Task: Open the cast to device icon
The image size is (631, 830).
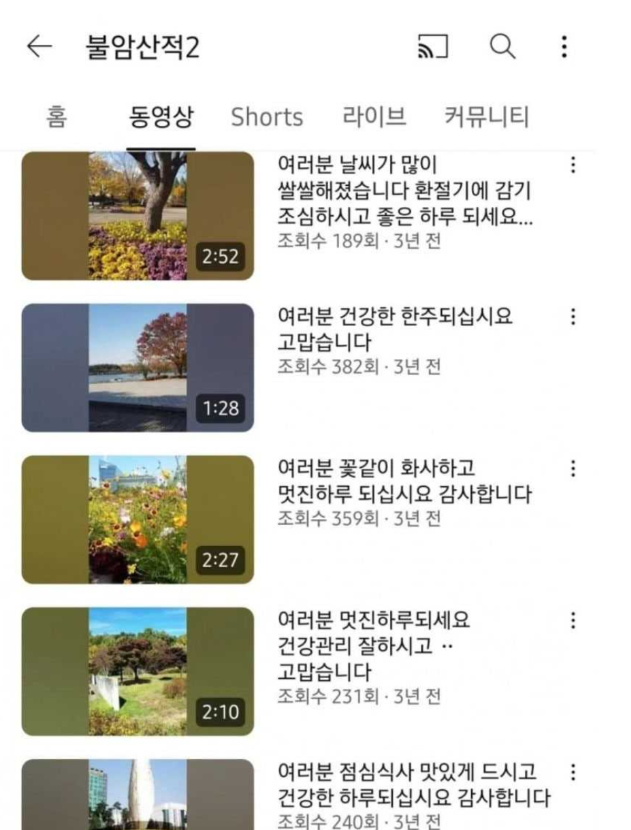Action: tap(433, 47)
